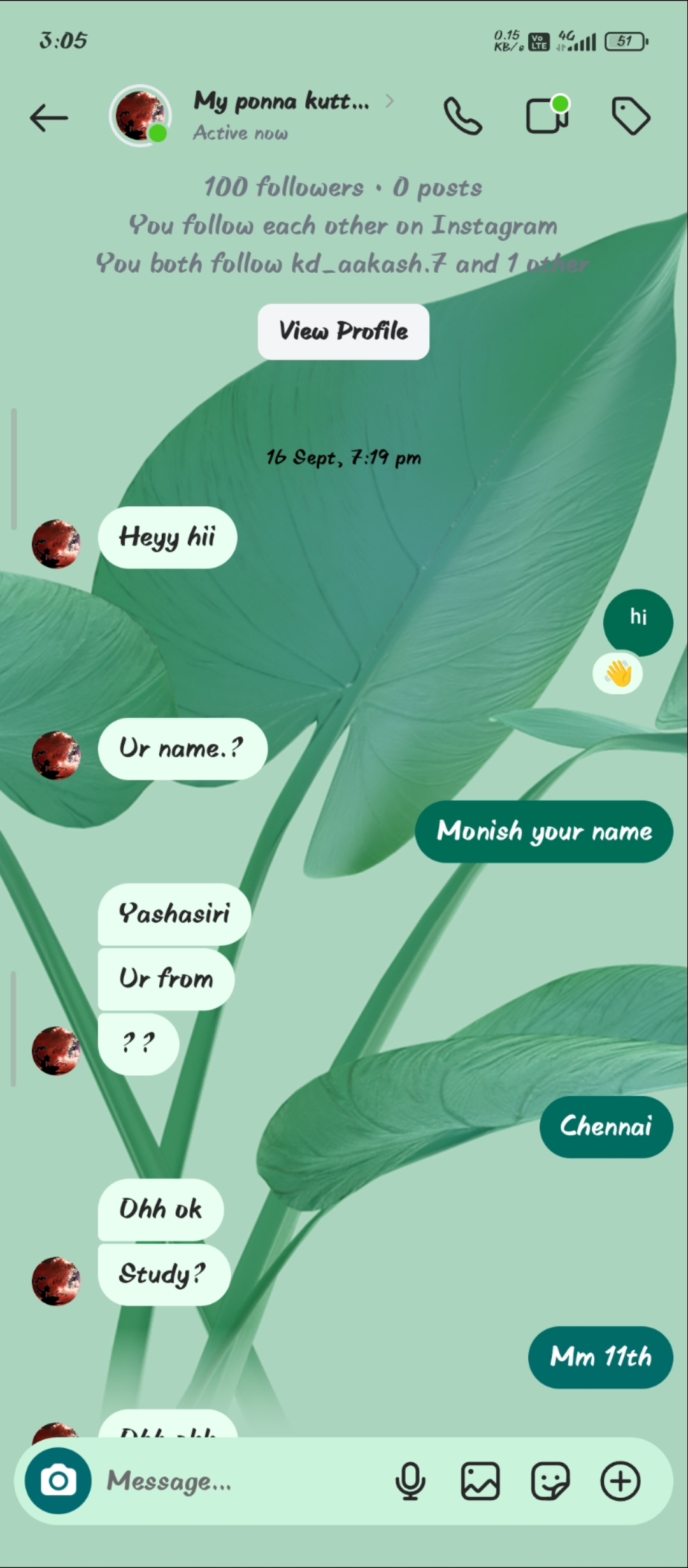Go back to the chat list

48,118
